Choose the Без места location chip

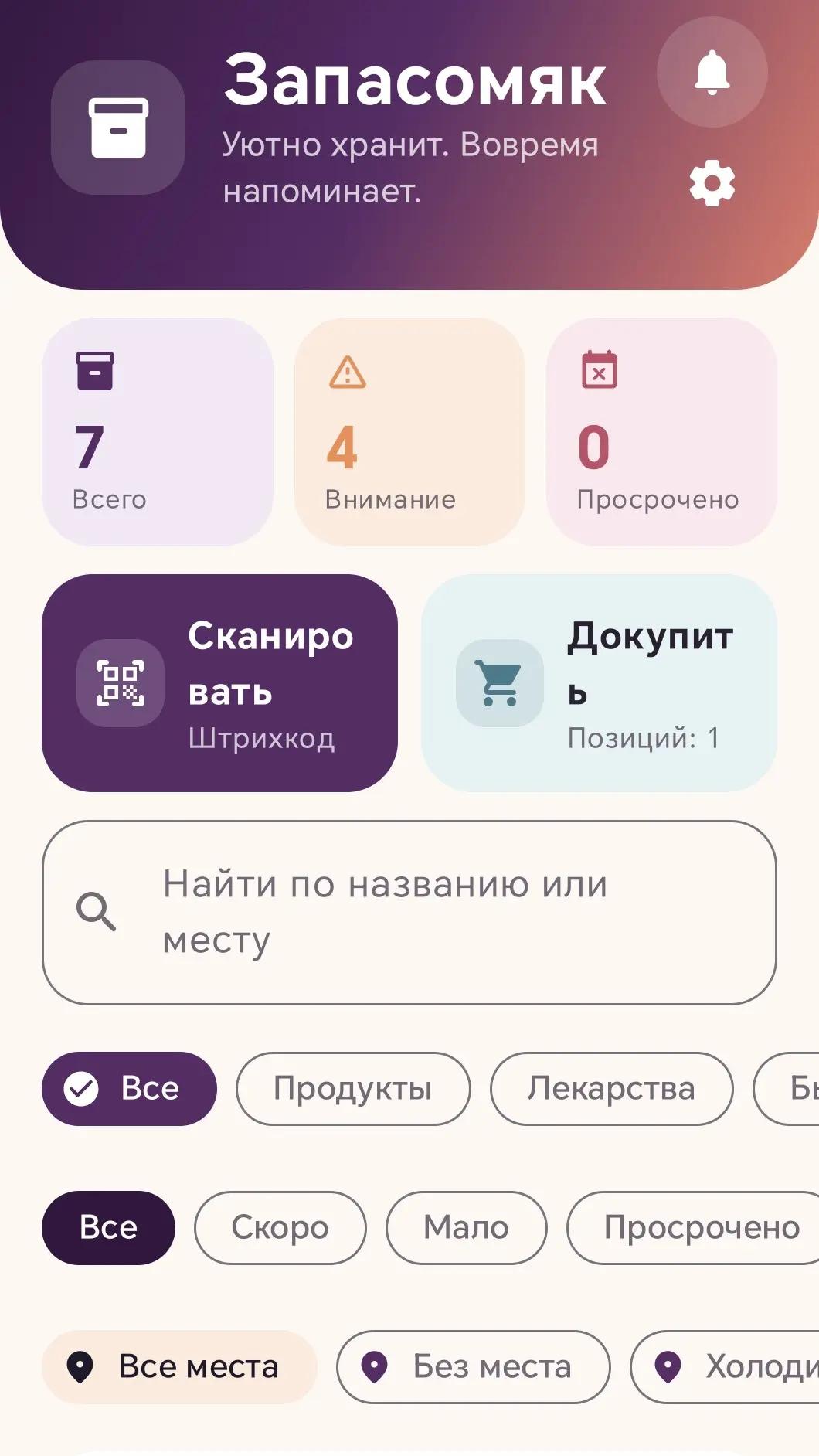click(x=474, y=1367)
